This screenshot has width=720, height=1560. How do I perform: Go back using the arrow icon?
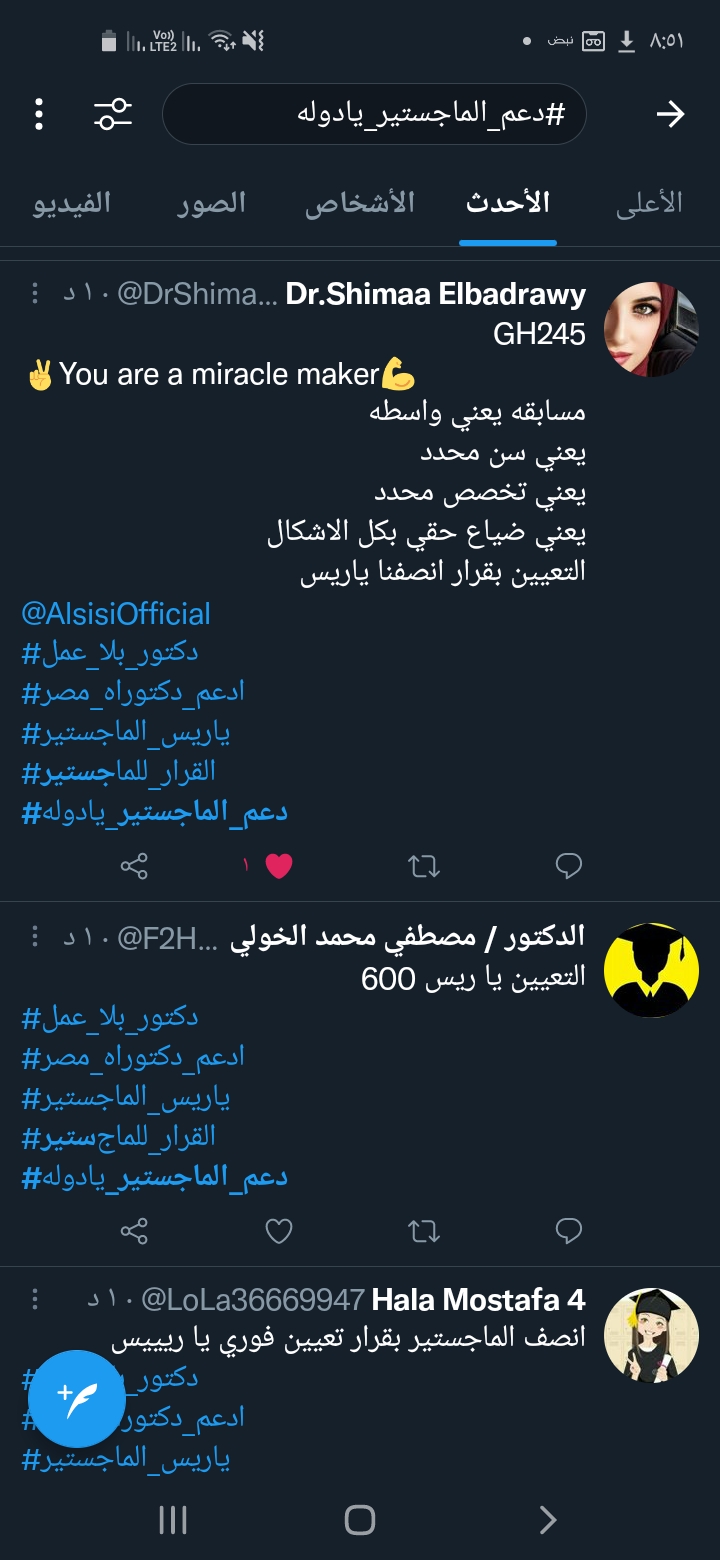(669, 114)
